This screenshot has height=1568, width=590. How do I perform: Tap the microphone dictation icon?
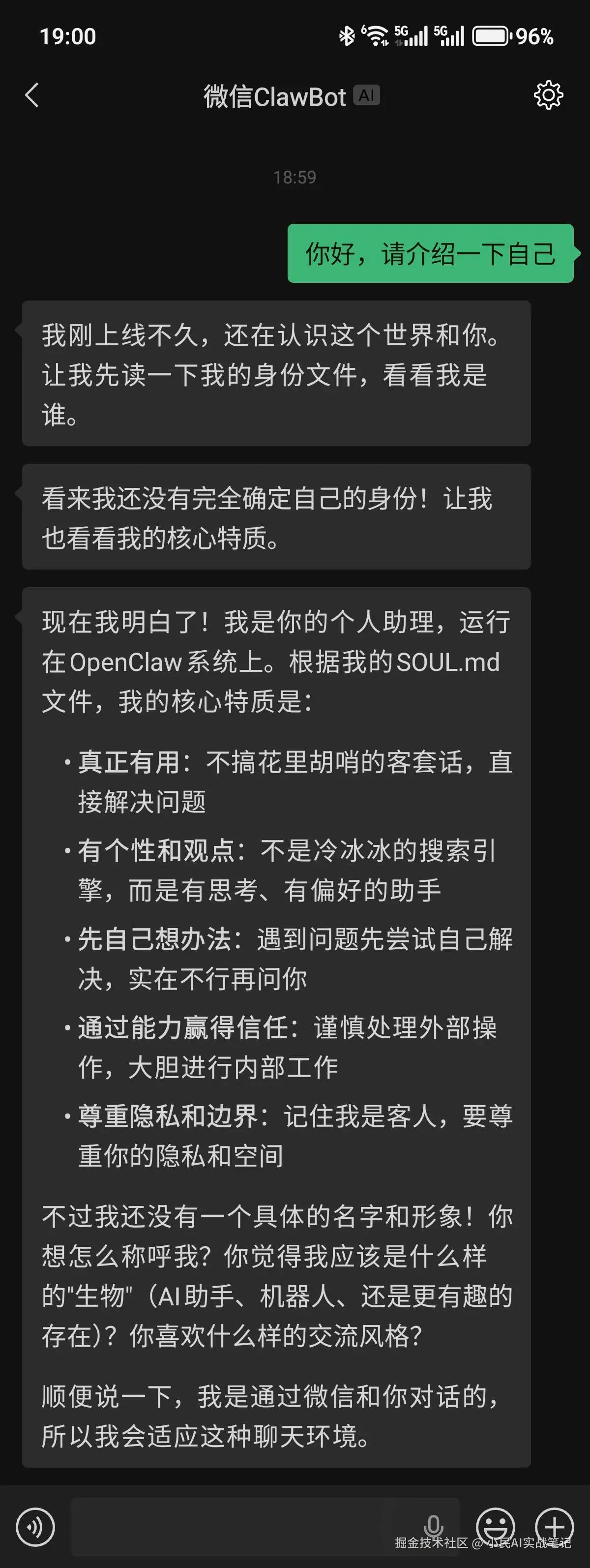coord(433,1525)
